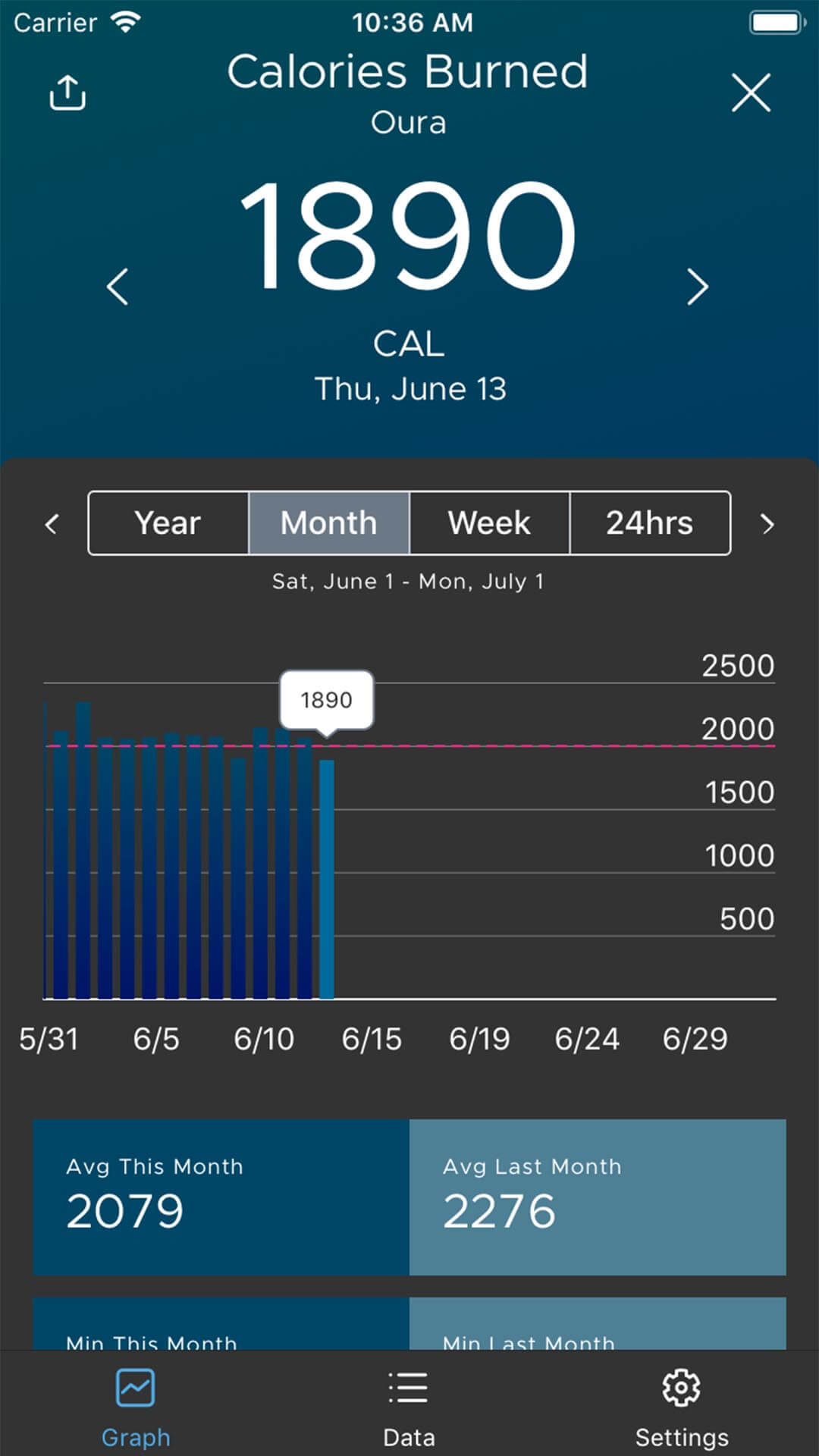
Task: Open the Graph tab
Action: pyautogui.click(x=136, y=1405)
